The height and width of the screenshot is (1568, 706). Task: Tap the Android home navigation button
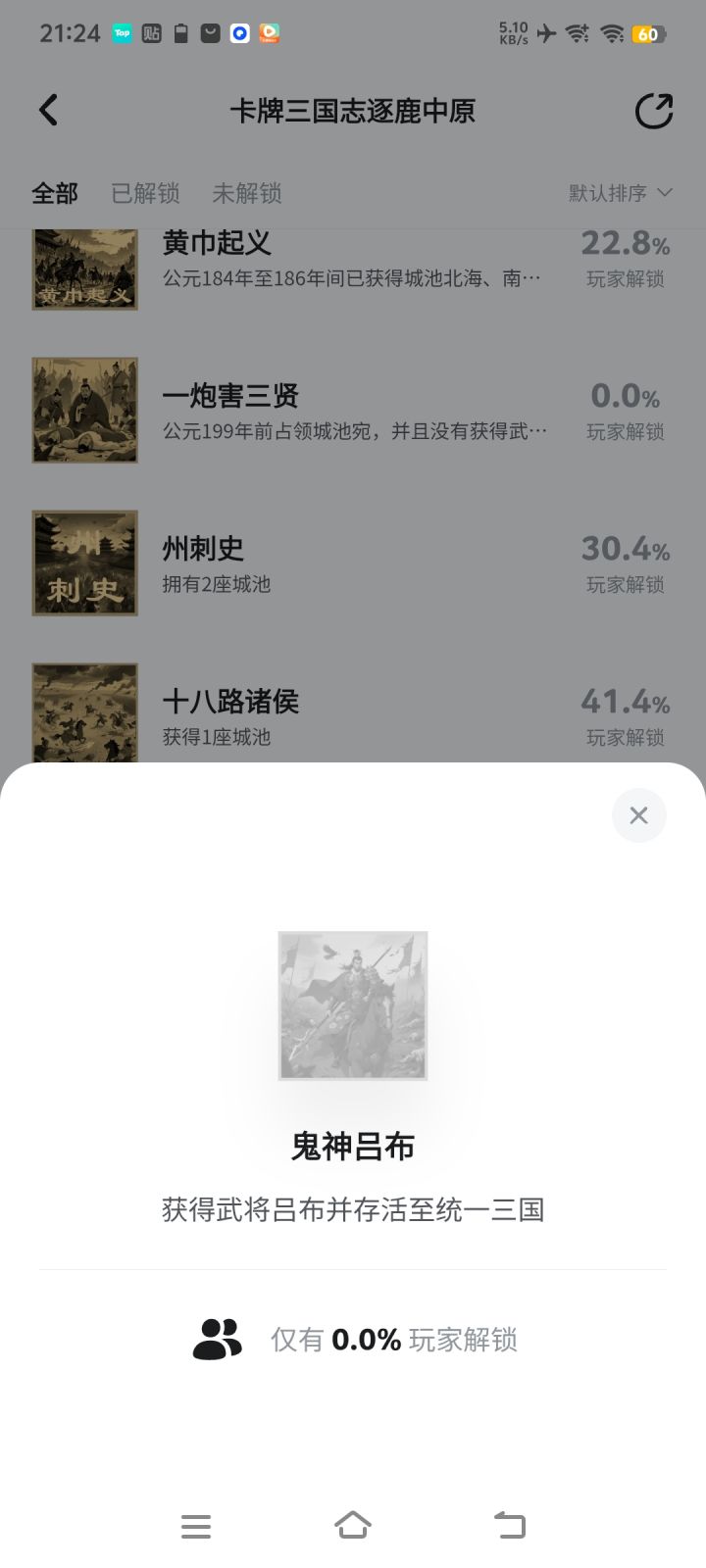tap(355, 1525)
